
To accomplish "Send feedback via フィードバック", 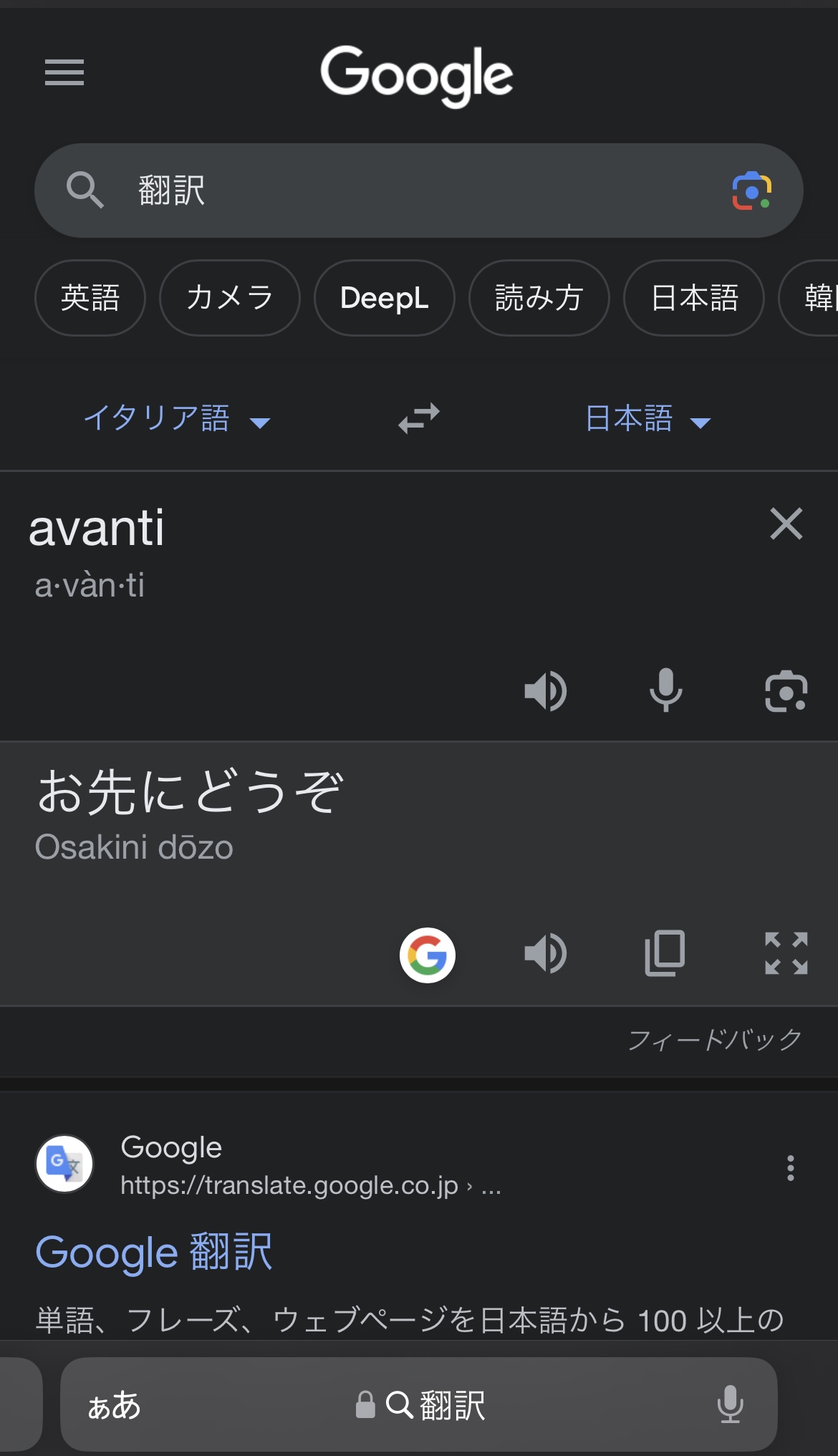I will [x=714, y=1040].
